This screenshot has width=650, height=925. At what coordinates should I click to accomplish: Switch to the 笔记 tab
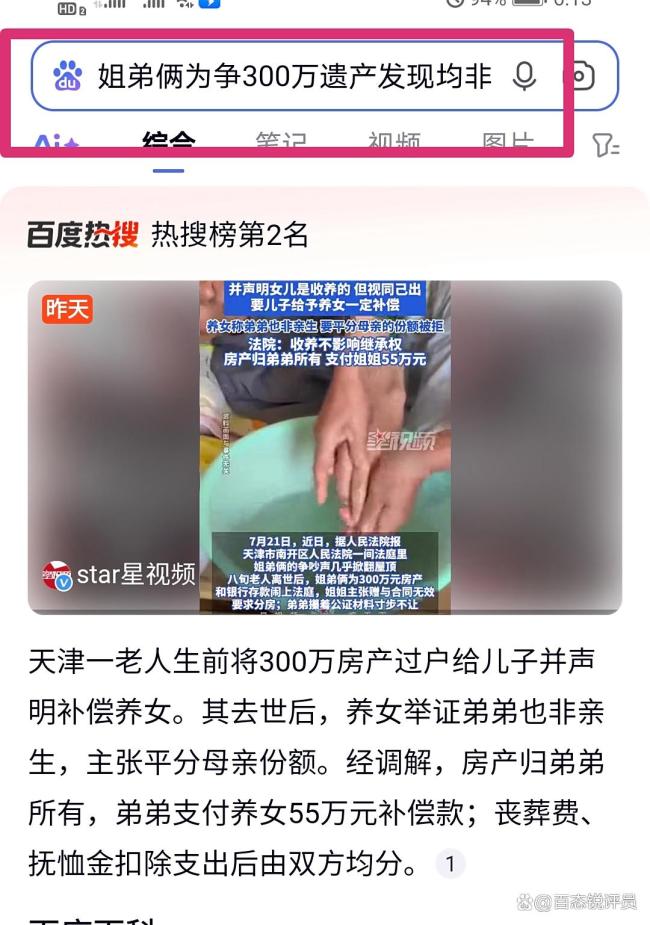(281, 146)
